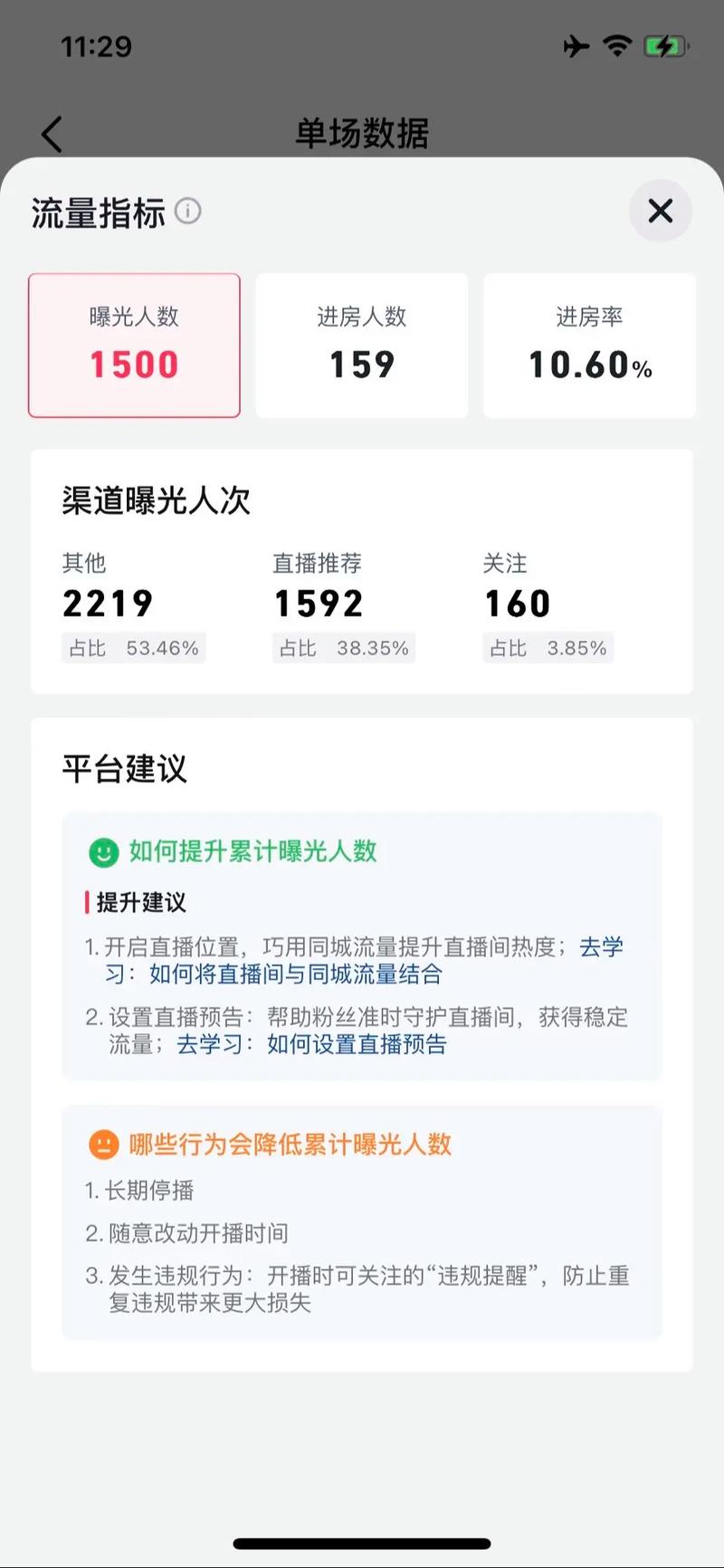Select the 曝光人数 metric card

(x=134, y=345)
